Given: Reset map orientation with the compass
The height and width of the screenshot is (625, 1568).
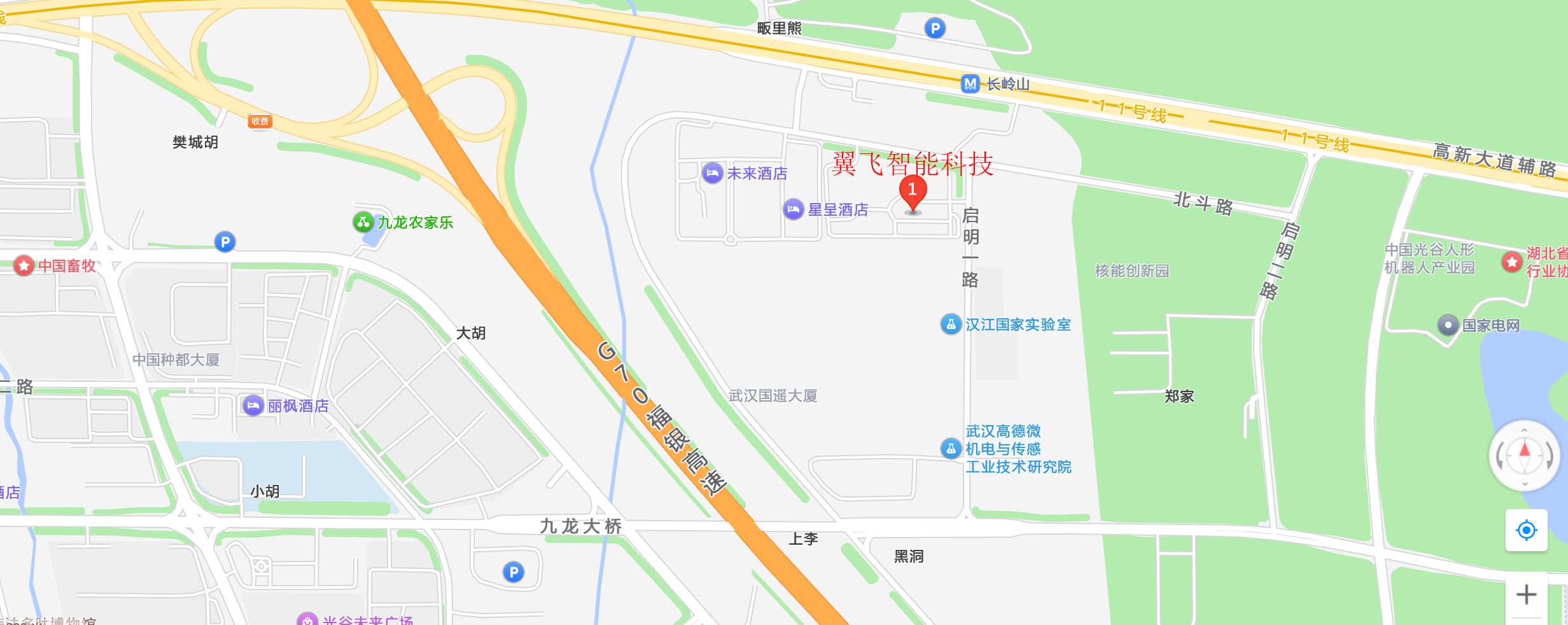Looking at the screenshot, I should pyautogui.click(x=1525, y=456).
